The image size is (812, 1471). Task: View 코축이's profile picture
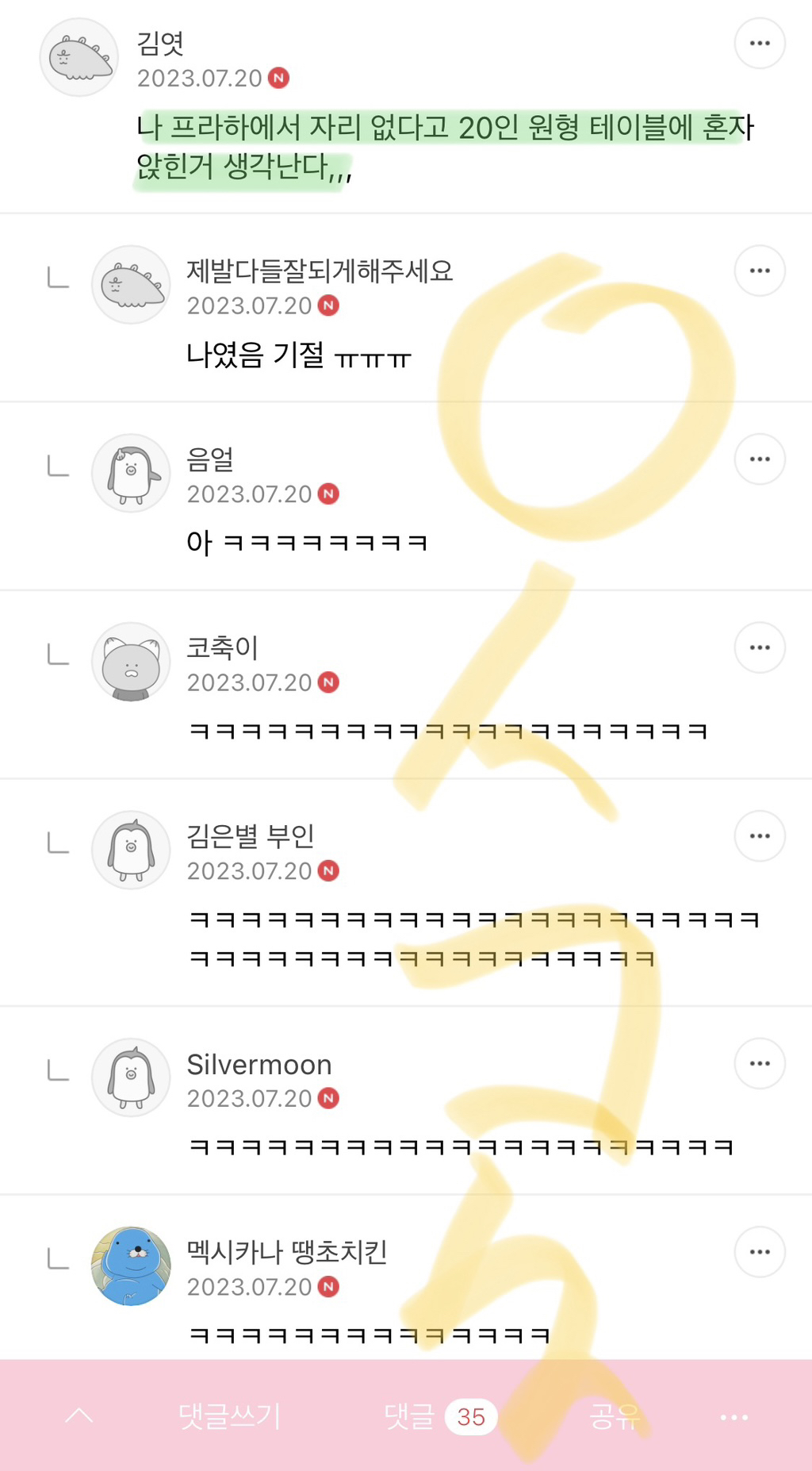coord(132,662)
